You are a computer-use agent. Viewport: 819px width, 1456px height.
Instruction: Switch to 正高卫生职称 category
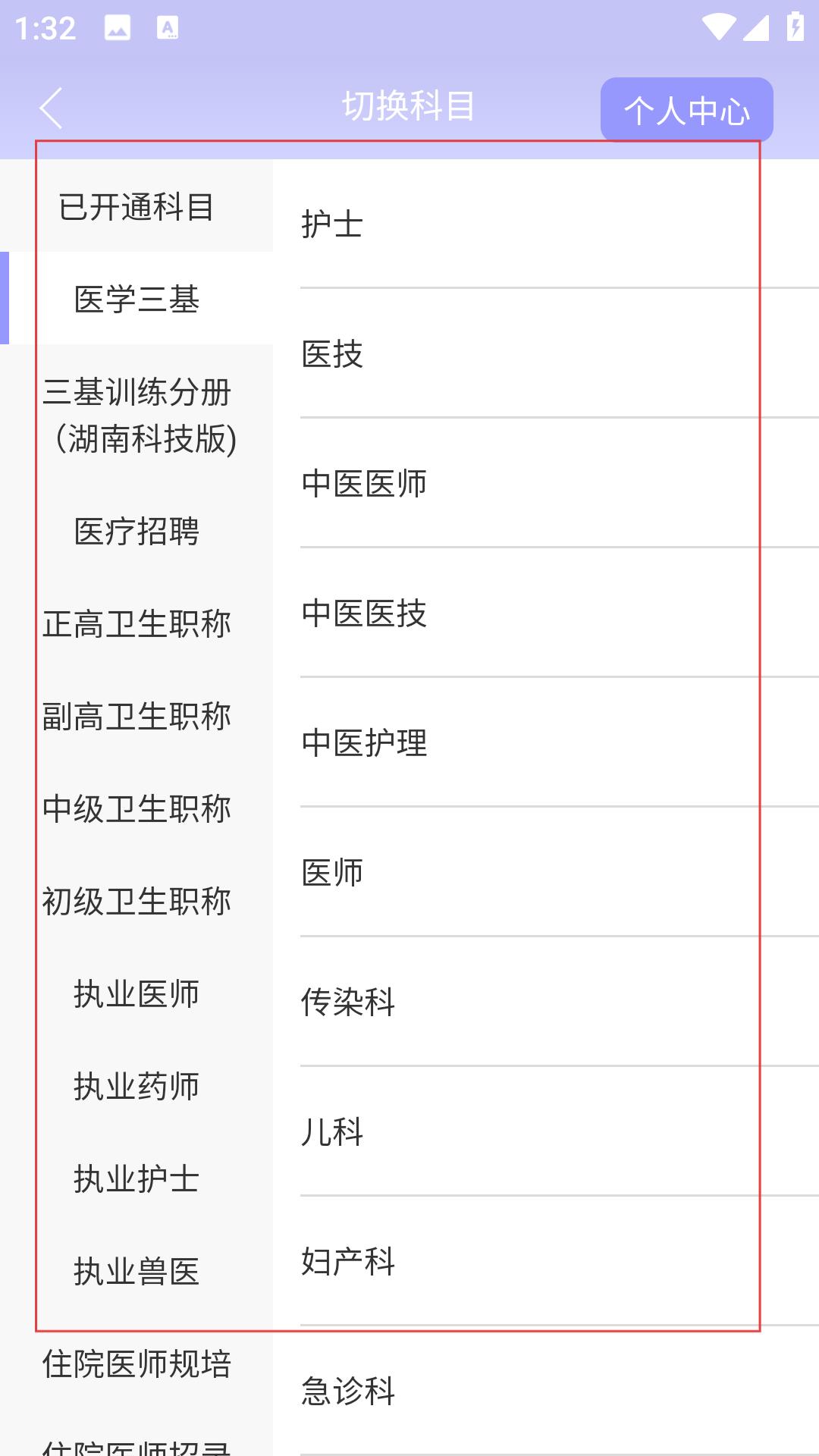[136, 624]
